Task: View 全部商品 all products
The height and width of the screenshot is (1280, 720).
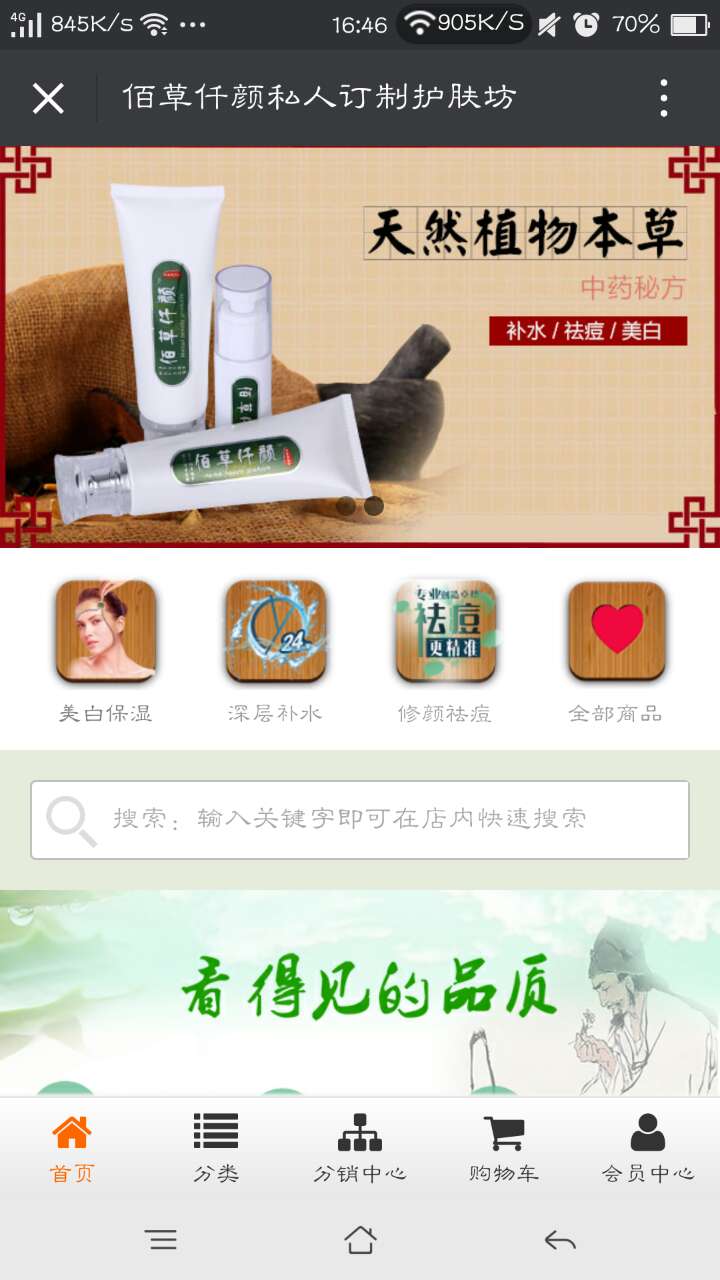Action: [616, 650]
